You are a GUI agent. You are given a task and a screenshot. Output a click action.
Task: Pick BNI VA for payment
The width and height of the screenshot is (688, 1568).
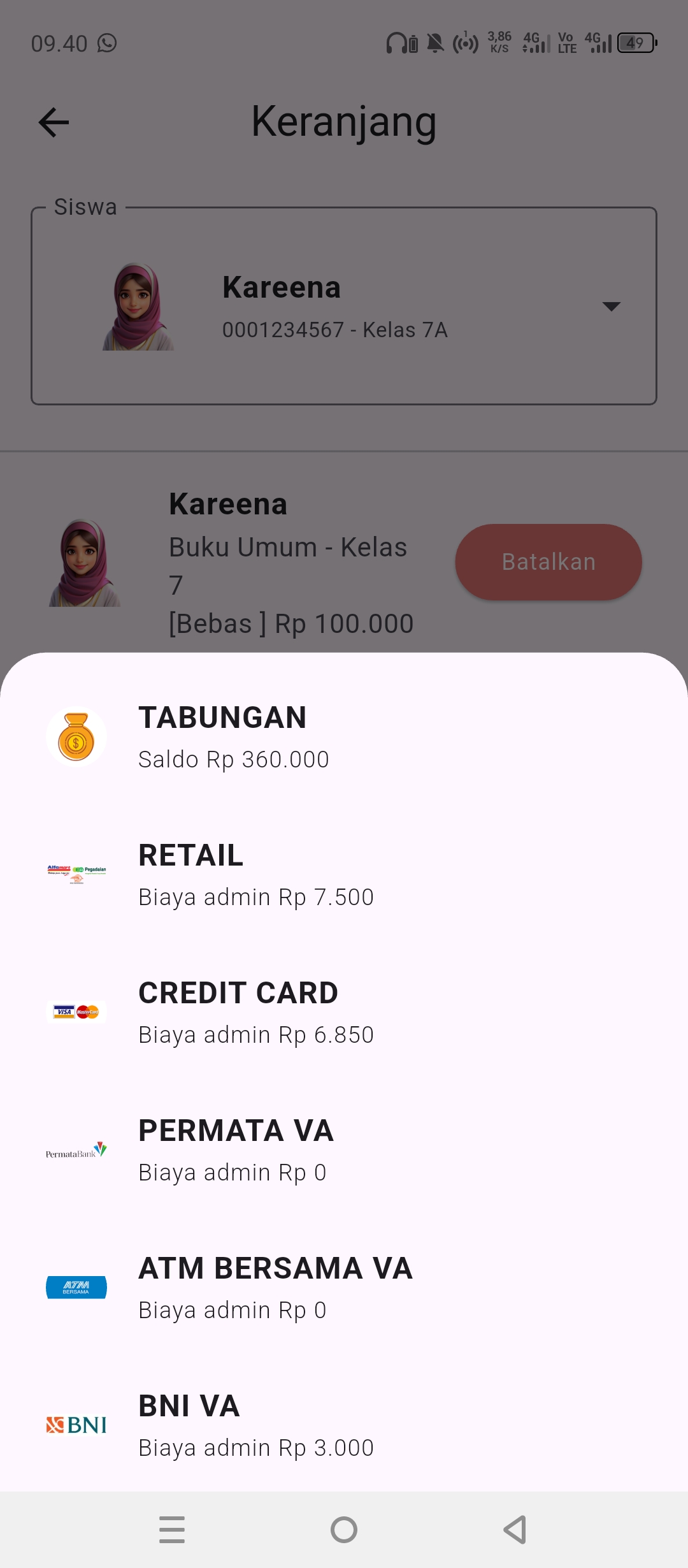point(344,1426)
